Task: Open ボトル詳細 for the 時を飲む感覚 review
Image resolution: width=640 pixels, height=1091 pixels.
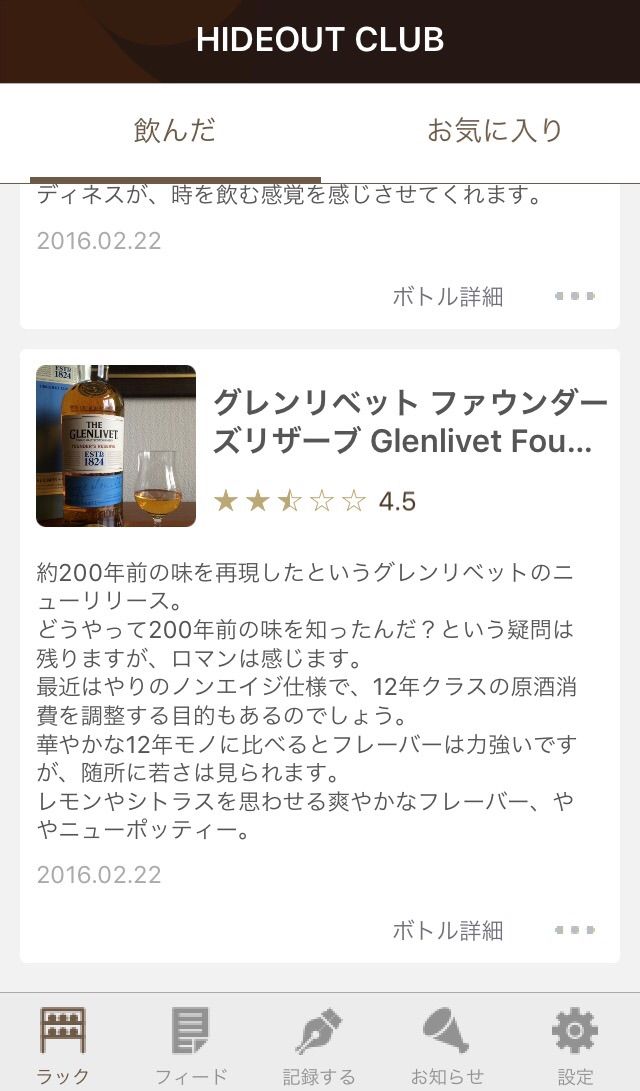Action: (x=447, y=297)
